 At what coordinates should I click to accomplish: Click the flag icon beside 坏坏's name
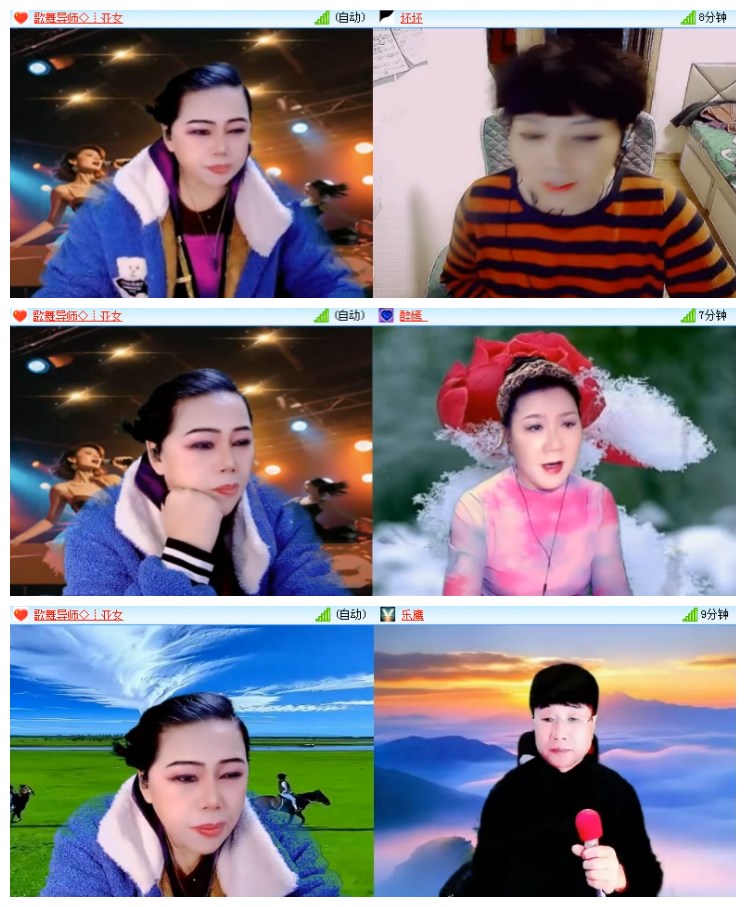coord(384,15)
